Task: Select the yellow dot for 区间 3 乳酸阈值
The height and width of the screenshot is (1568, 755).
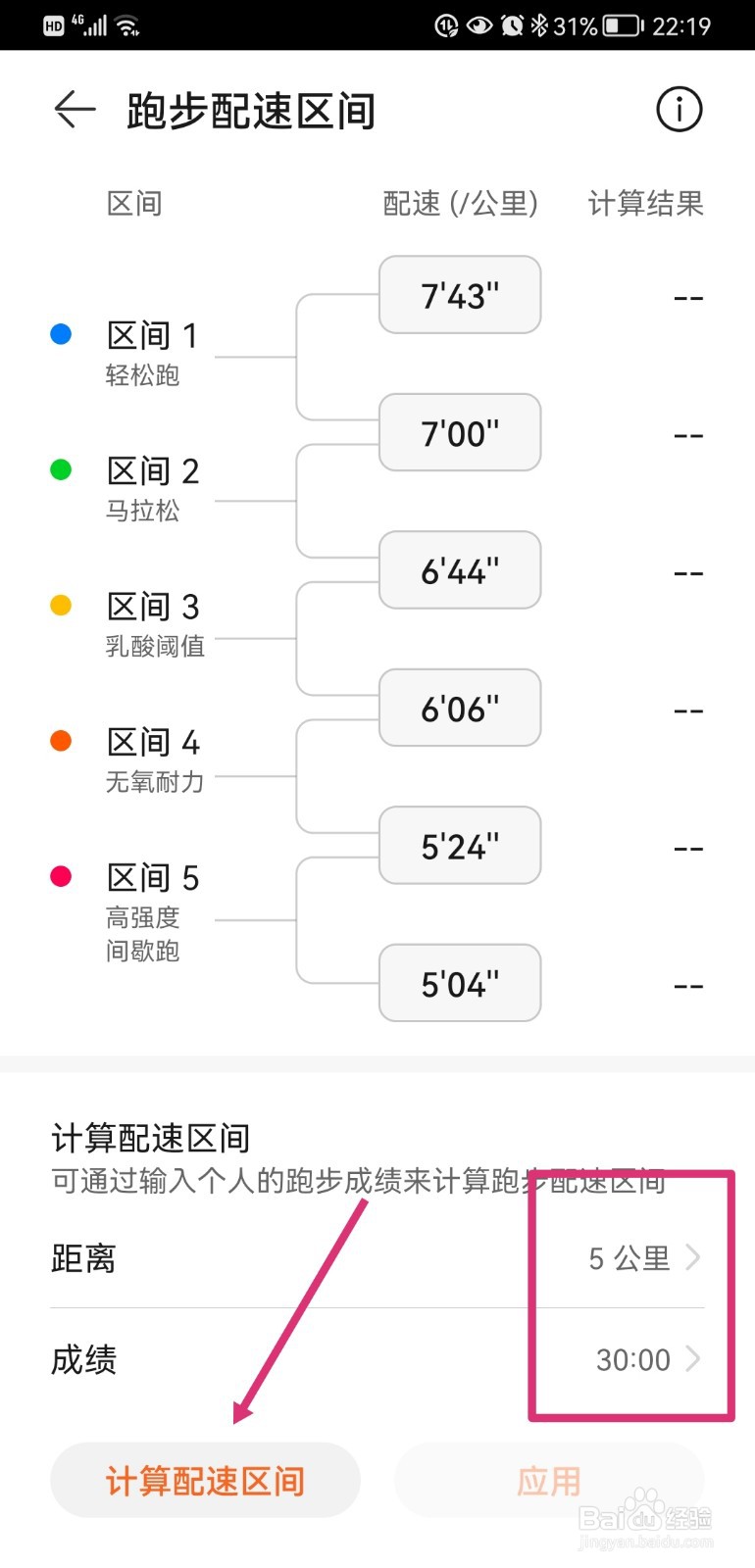Action: [x=61, y=606]
